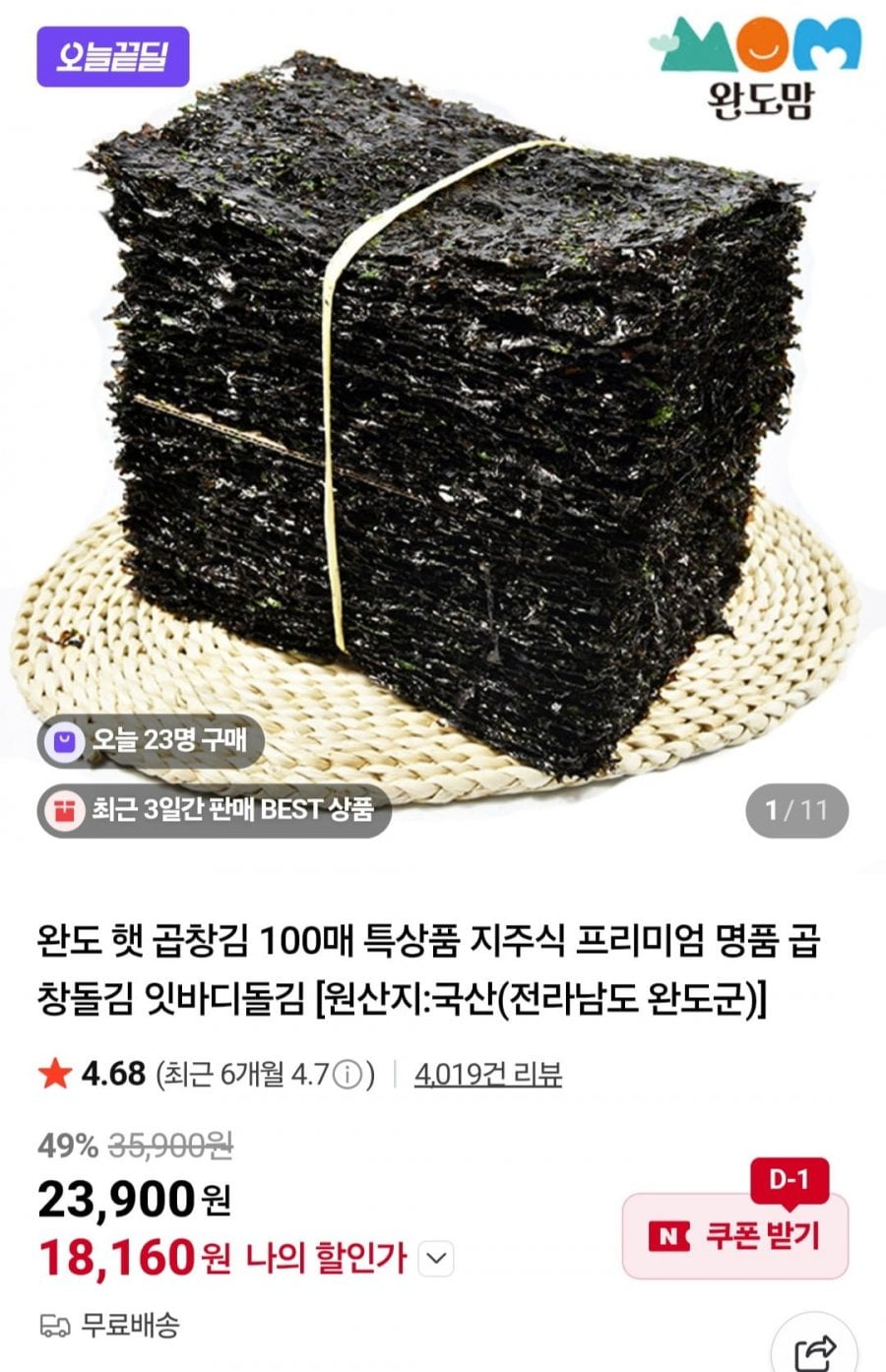Show rating info next to 최근 6개월 4.7
Image resolution: width=886 pixels, height=1372 pixels.
pyautogui.click(x=347, y=1075)
